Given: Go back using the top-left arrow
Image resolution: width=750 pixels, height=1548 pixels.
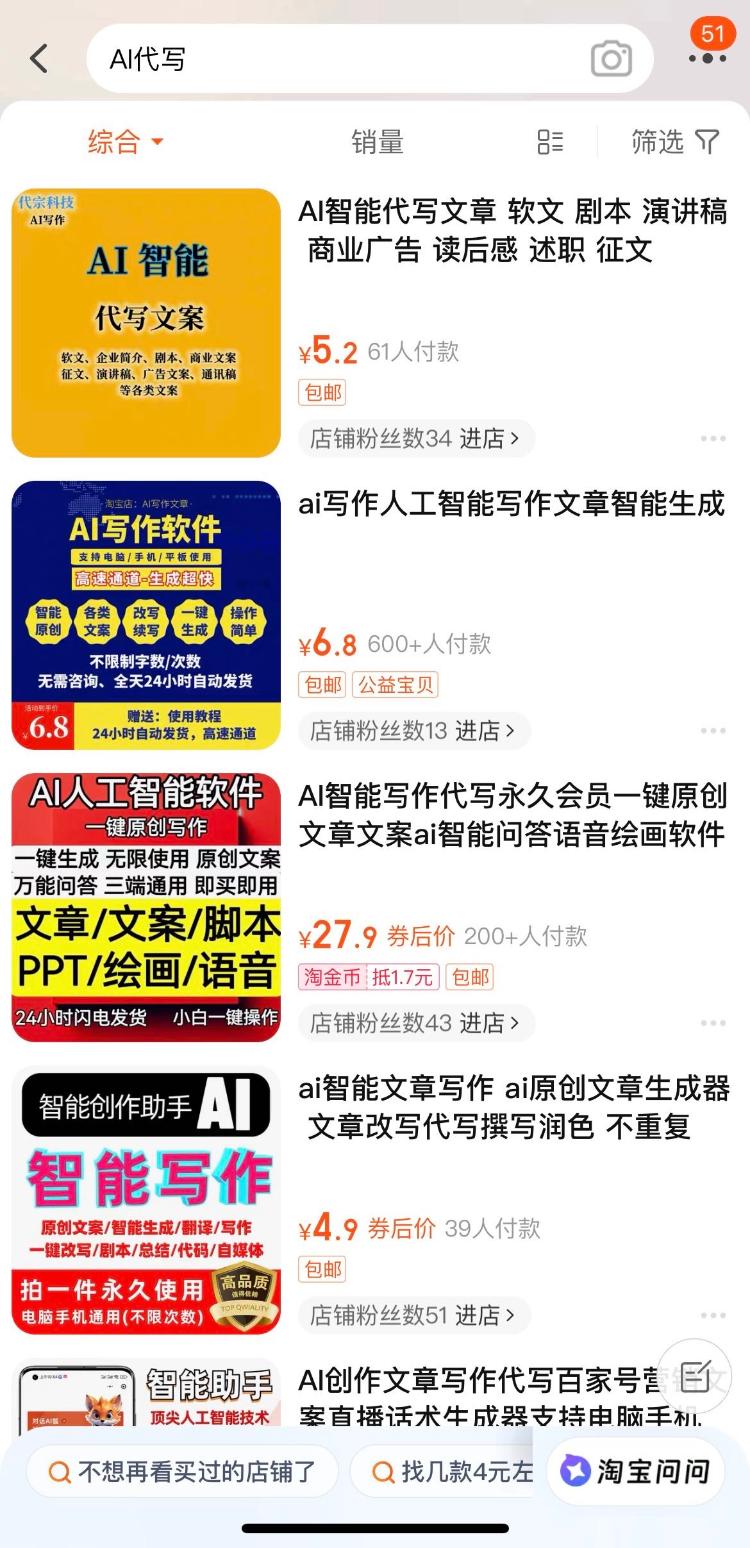Looking at the screenshot, I should 39,58.
